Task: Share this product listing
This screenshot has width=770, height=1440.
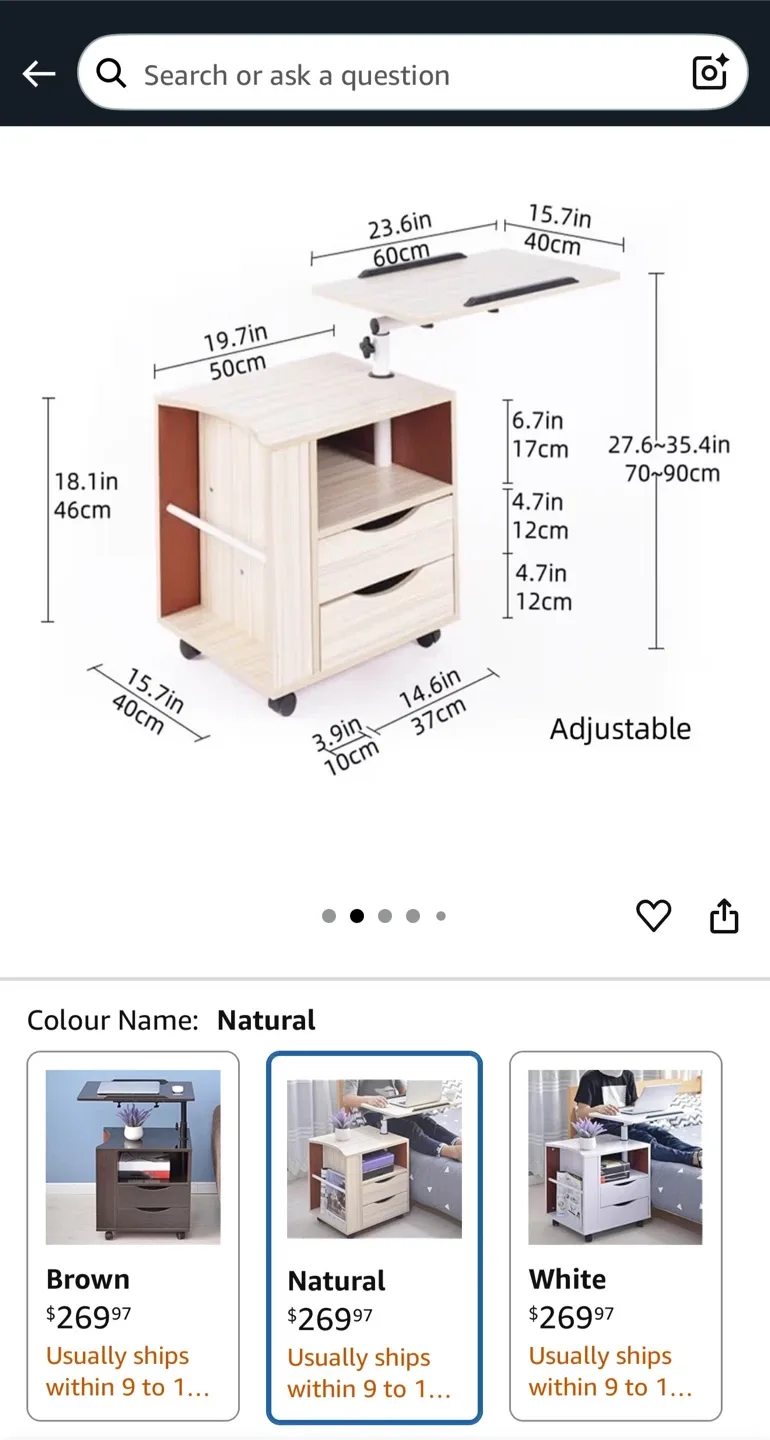Action: [x=724, y=915]
